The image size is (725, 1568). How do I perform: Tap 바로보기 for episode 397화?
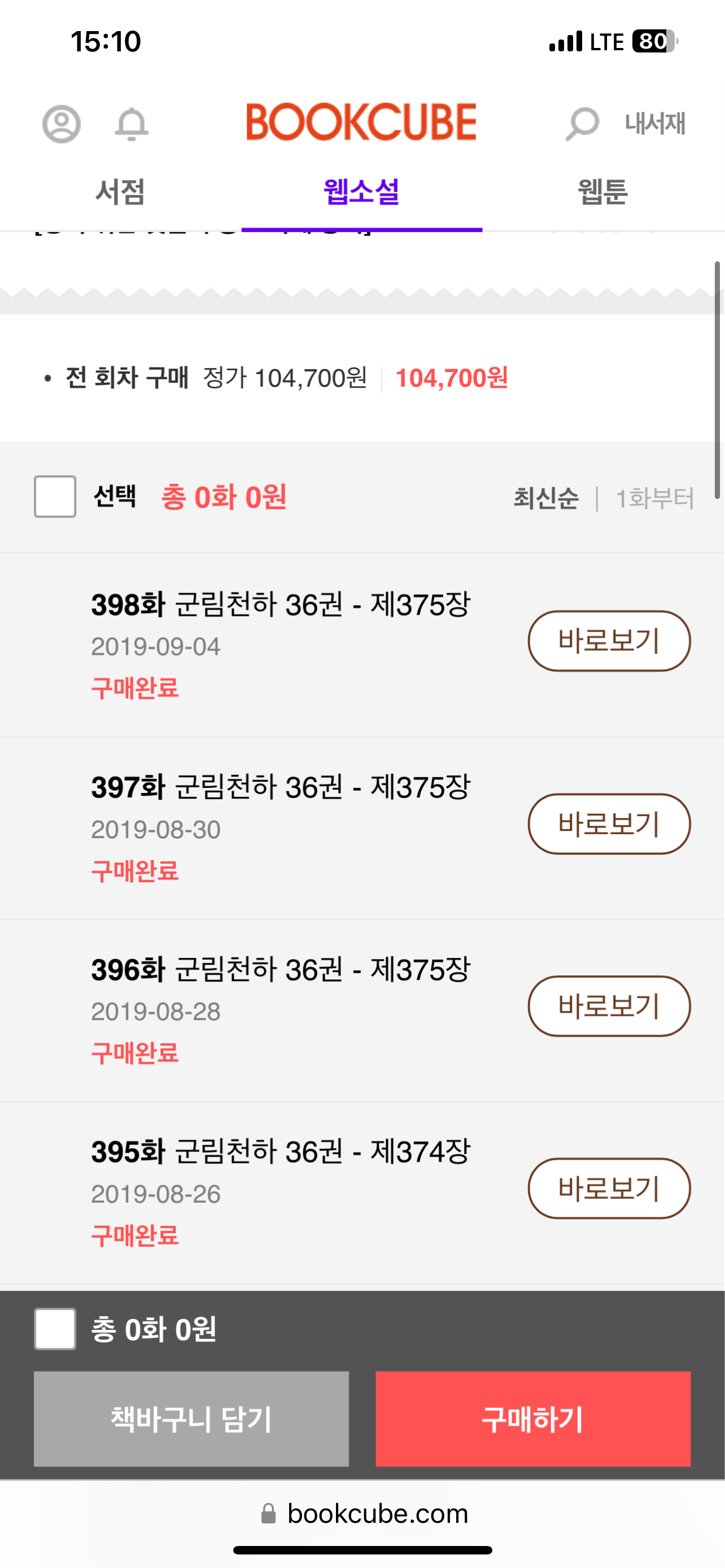click(x=609, y=824)
